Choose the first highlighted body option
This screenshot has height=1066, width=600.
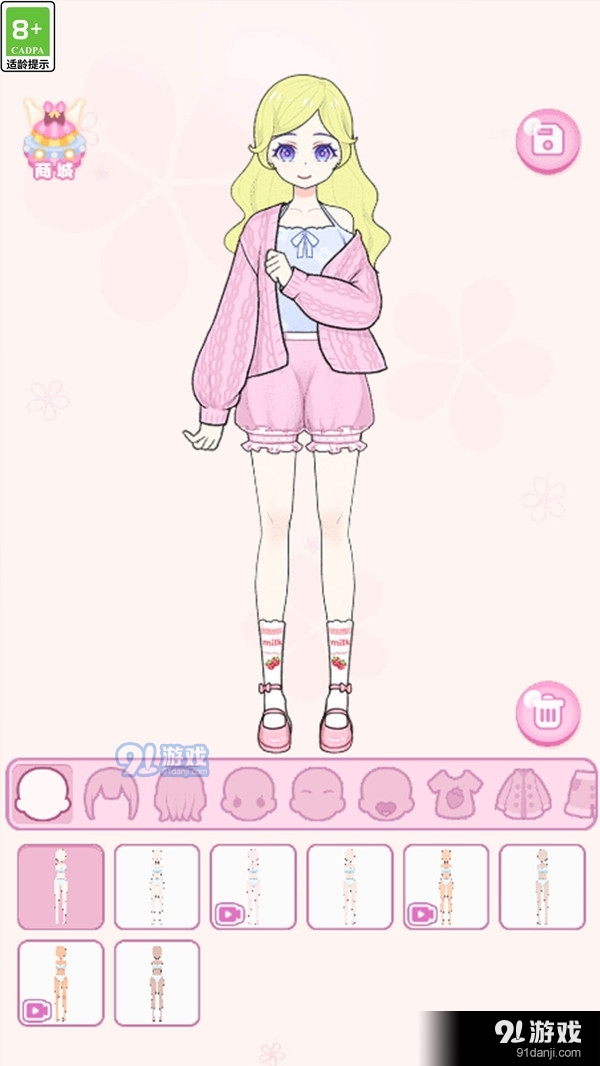[x=61, y=886]
